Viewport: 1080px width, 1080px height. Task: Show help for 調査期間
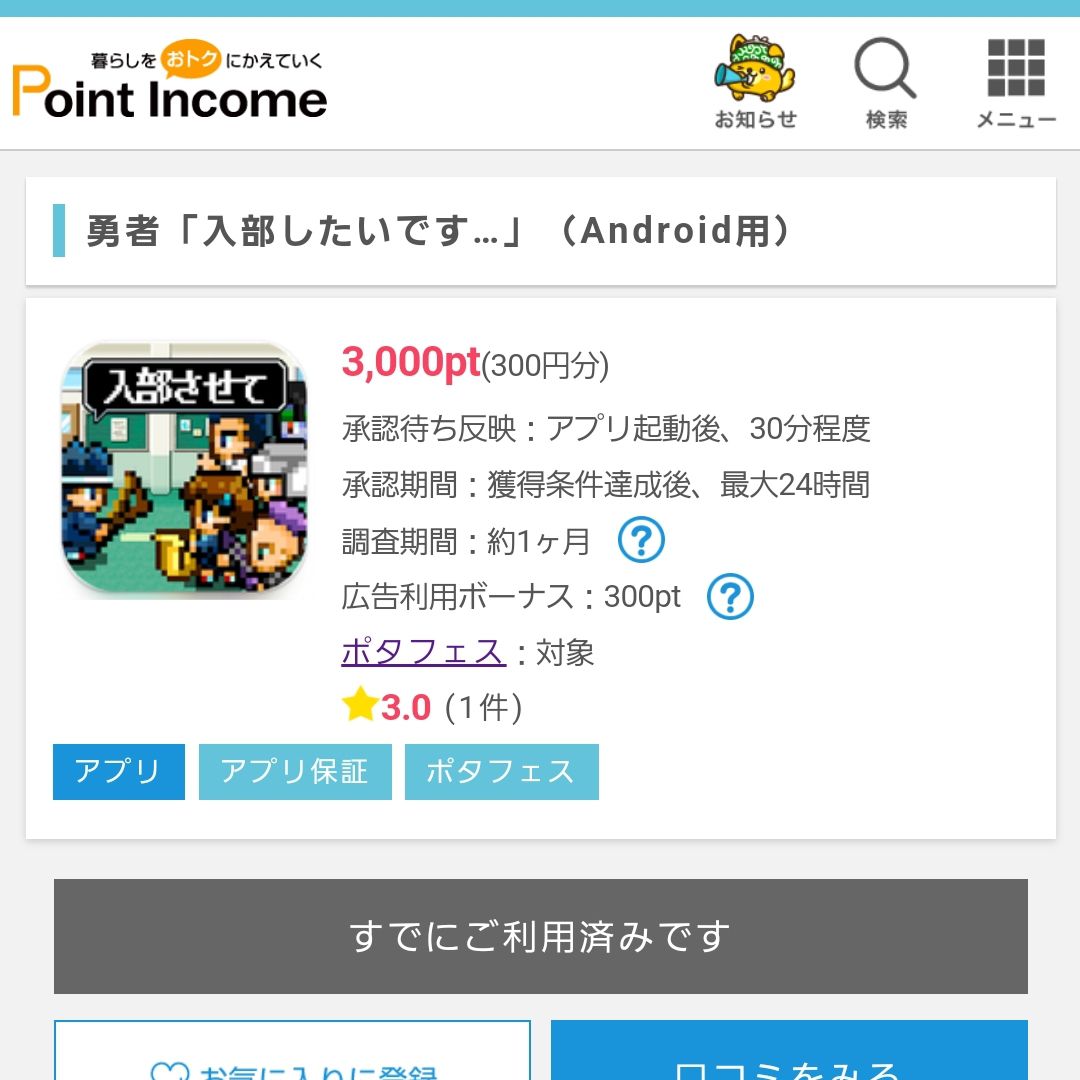tap(641, 541)
